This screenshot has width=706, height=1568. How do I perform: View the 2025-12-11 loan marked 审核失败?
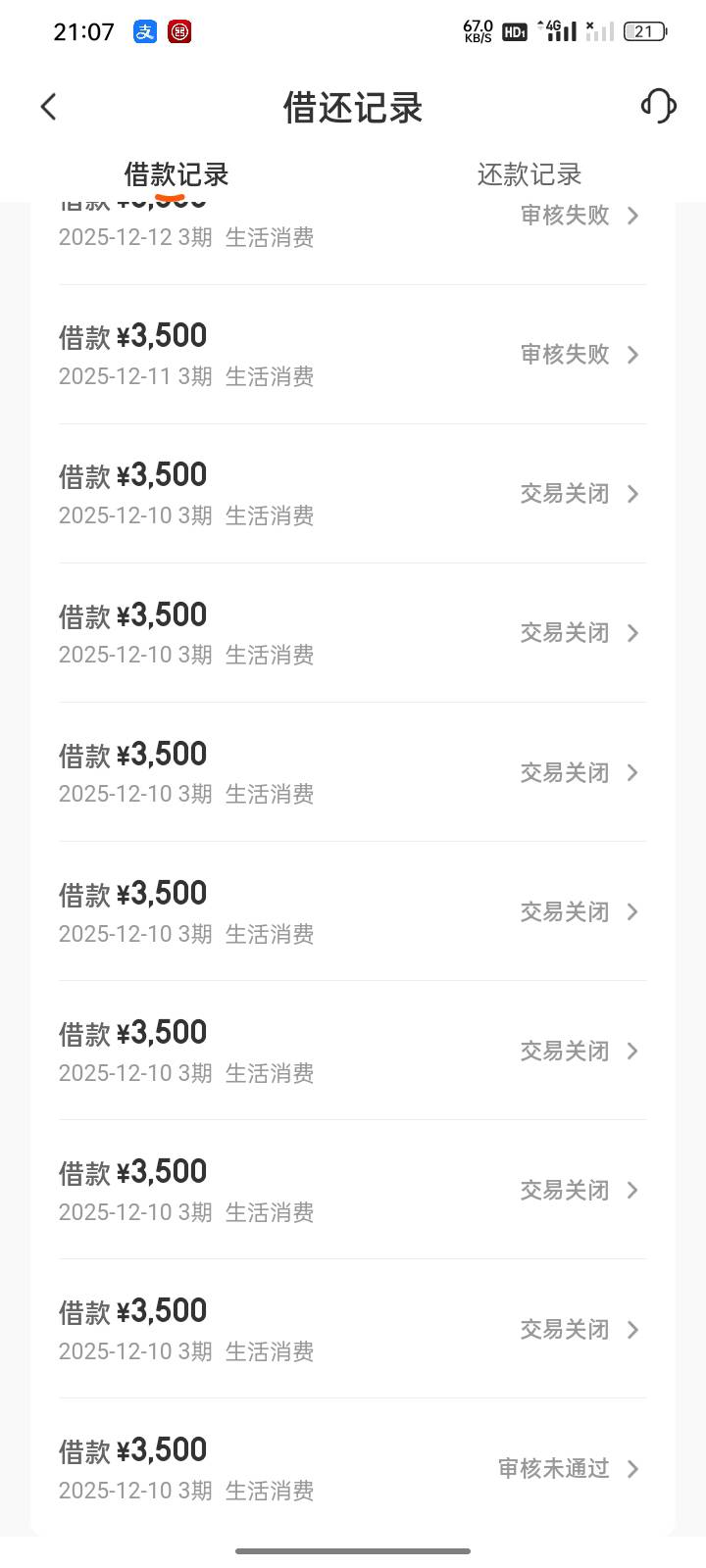tap(353, 355)
